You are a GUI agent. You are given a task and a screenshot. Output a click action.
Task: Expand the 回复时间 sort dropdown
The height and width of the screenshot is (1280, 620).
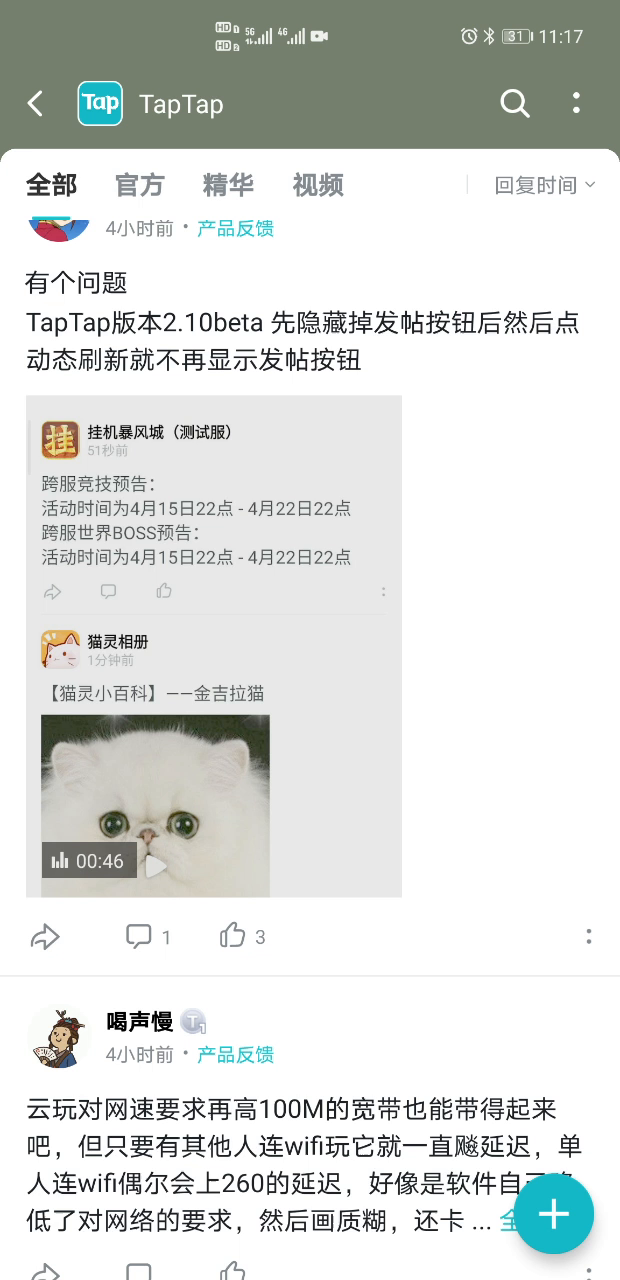545,185
